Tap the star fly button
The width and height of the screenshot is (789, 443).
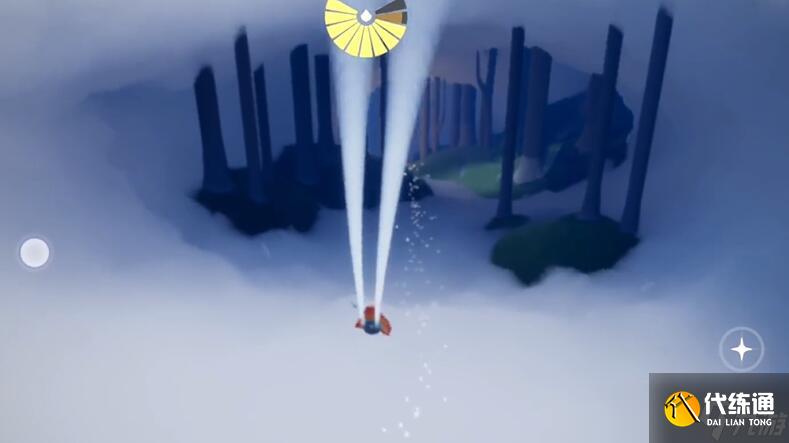pos(741,349)
